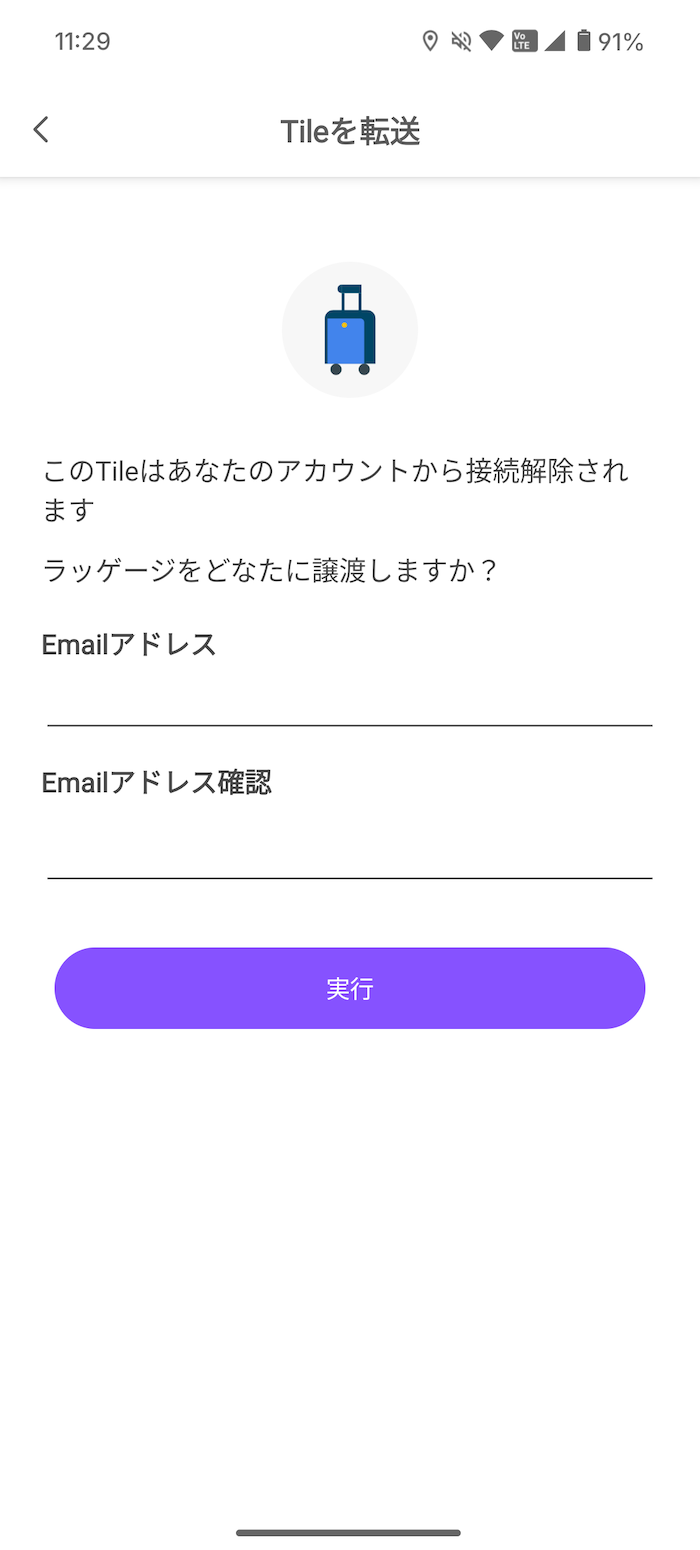Viewport: 700px width, 1550px height.
Task: Tap the 実行 button
Action: pos(350,988)
